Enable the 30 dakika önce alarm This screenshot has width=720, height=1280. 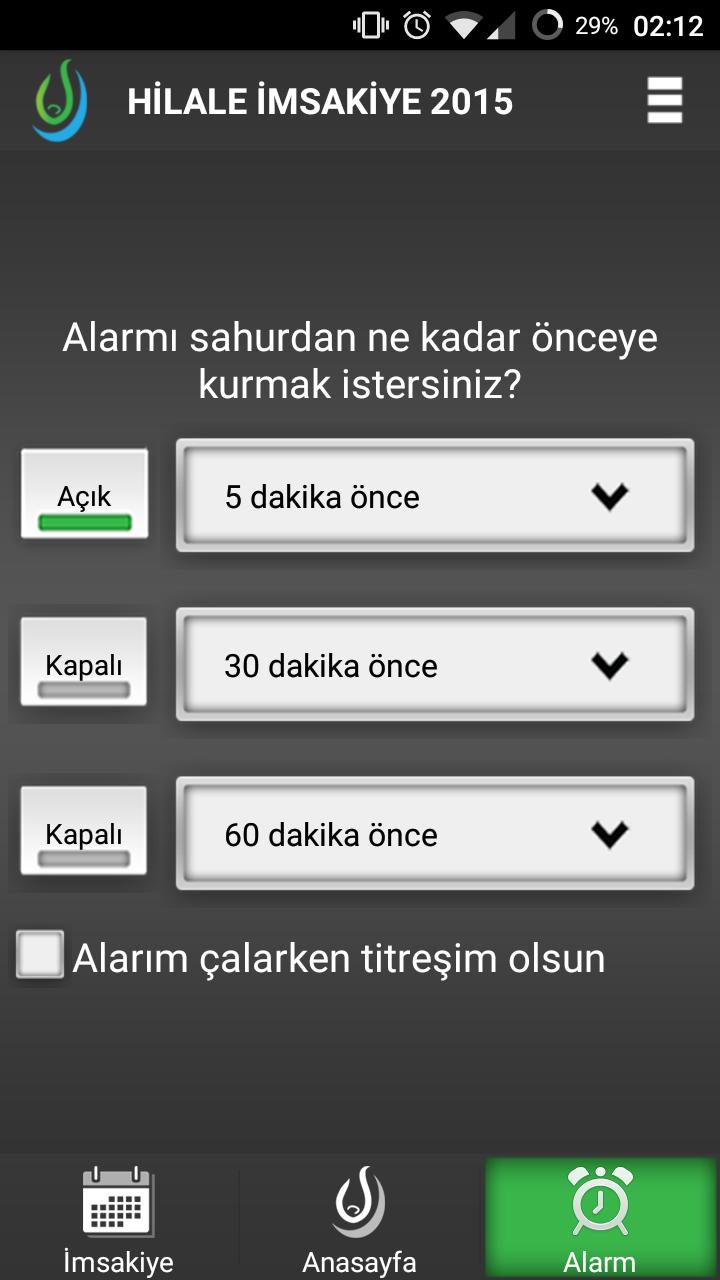pyautogui.click(x=84, y=663)
